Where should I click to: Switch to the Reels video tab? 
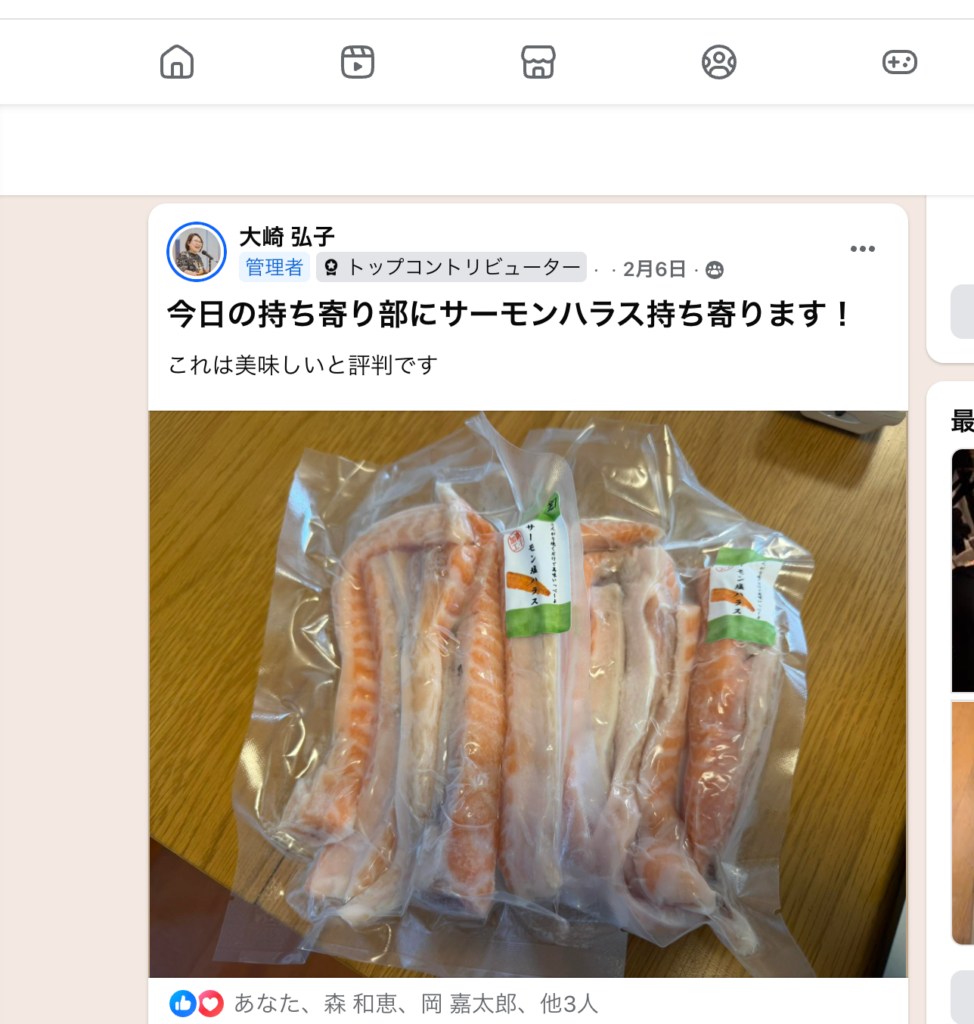pyautogui.click(x=357, y=62)
